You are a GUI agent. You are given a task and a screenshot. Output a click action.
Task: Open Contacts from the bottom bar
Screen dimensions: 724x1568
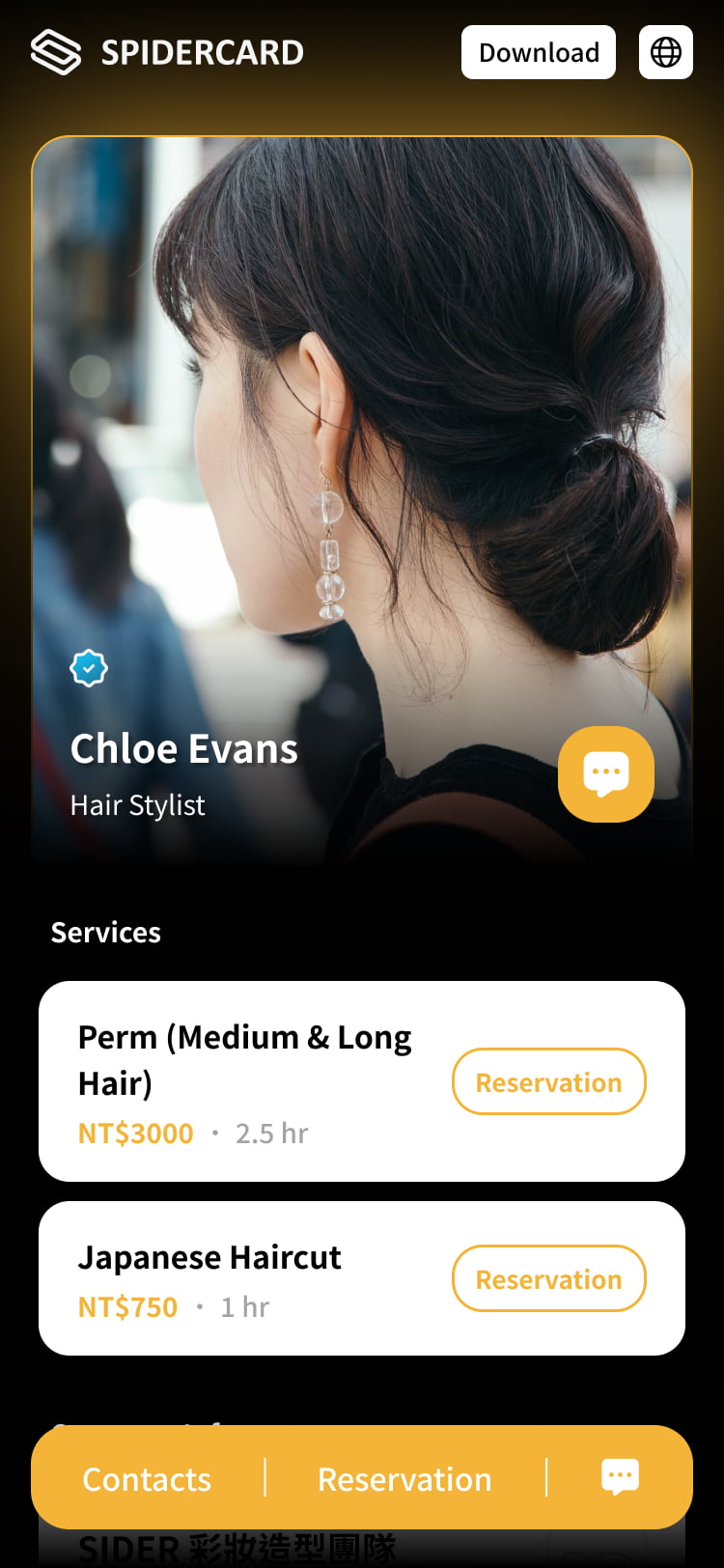point(147,1477)
